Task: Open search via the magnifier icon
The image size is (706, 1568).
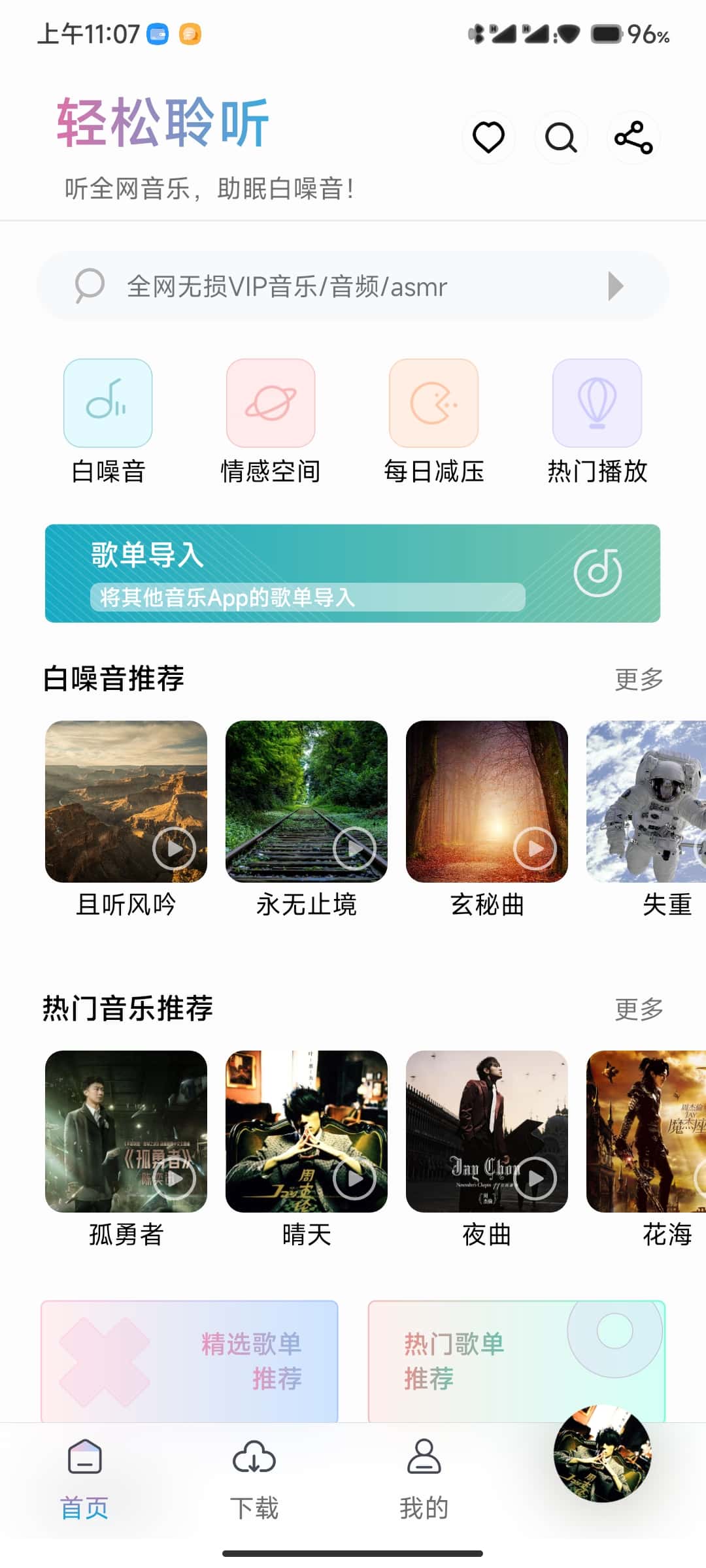Action: pos(561,138)
